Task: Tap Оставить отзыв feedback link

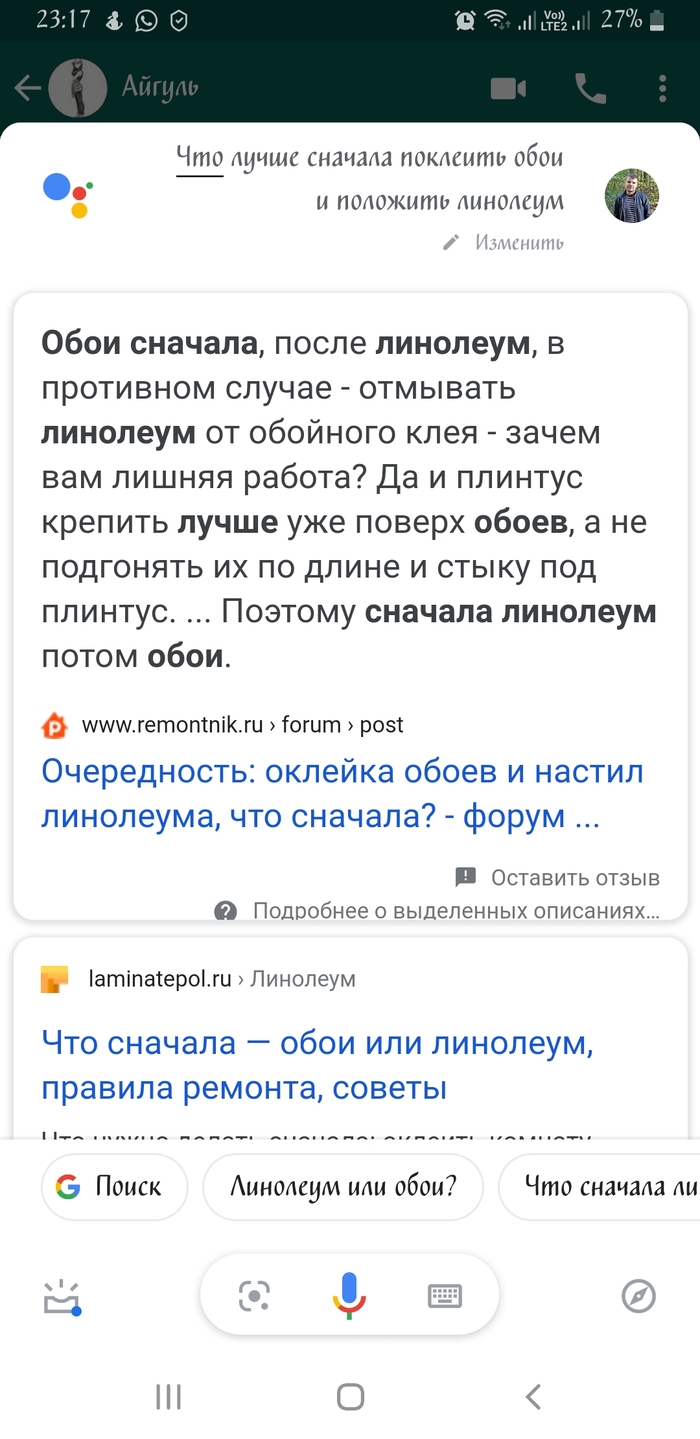Action: click(x=559, y=877)
